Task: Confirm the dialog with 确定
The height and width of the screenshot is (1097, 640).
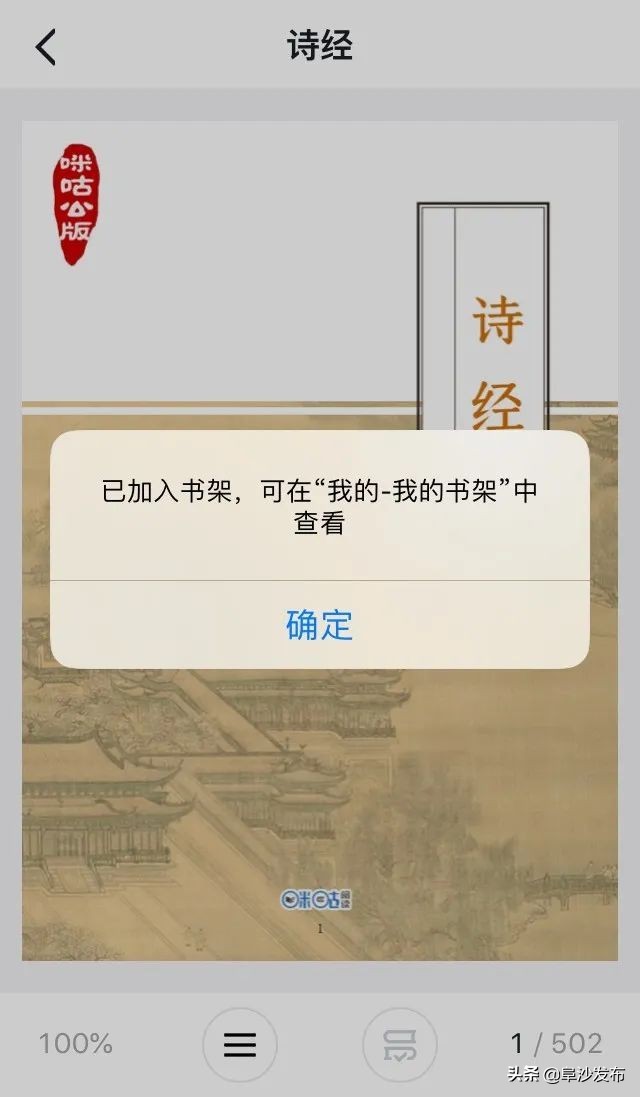Action: point(320,625)
